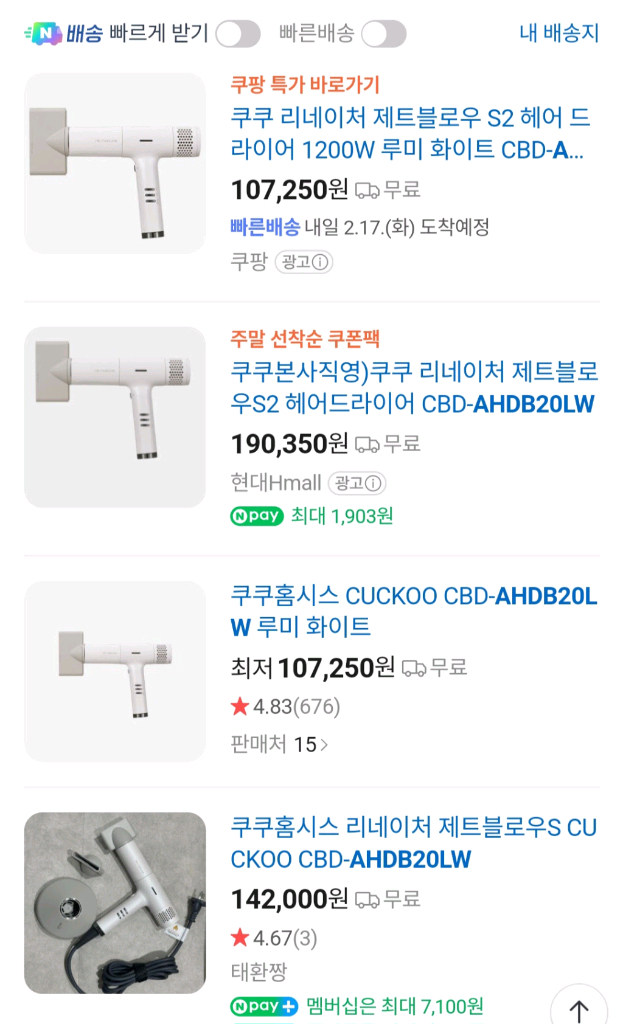
Task: Open 내 배송지 delivery address link
Action: [558, 33]
